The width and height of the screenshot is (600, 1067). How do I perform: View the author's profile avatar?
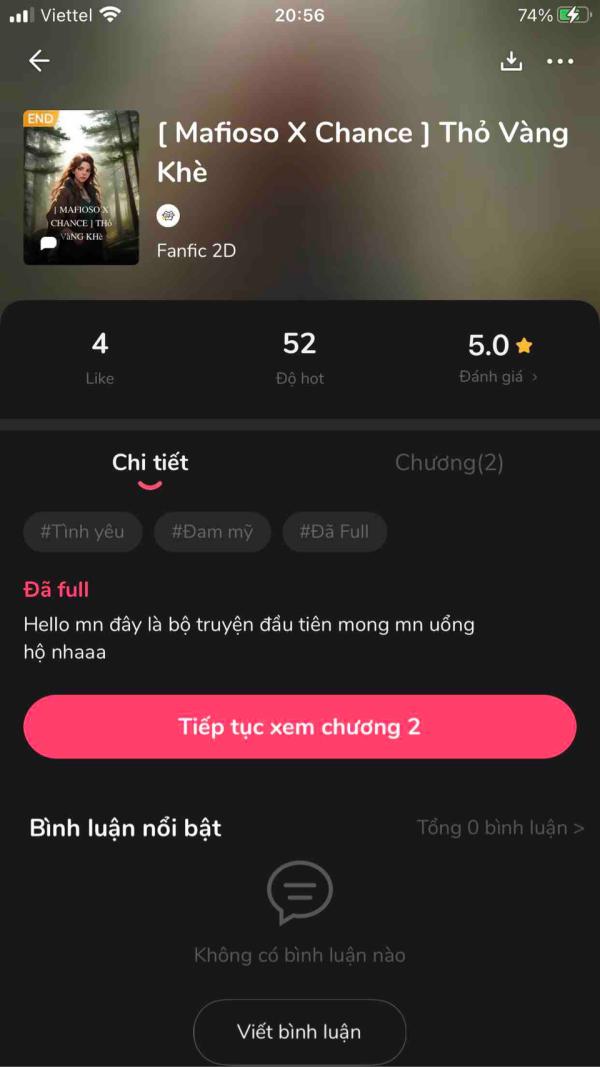point(168,215)
